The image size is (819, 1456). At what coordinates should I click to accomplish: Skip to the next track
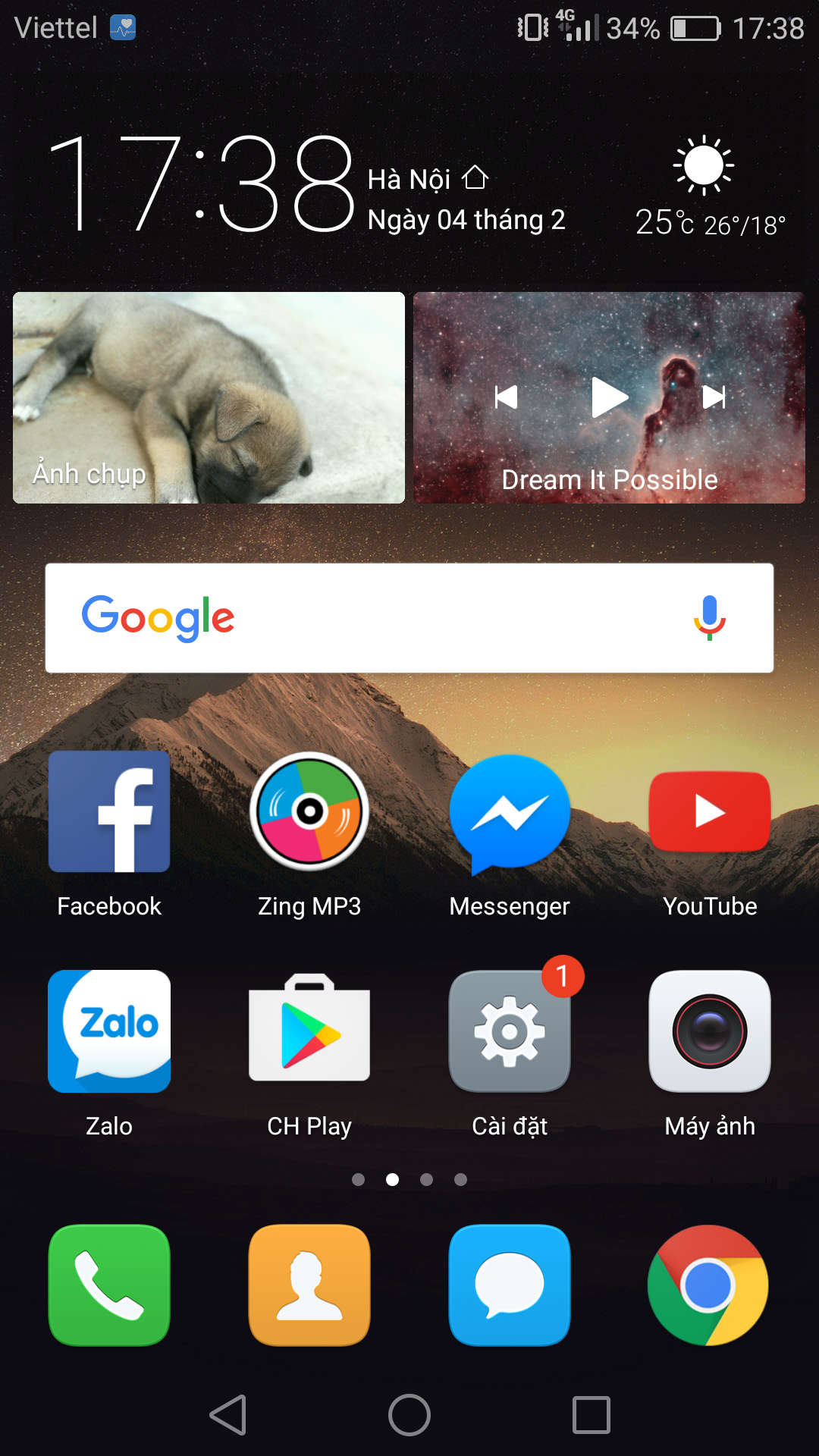coord(714,397)
